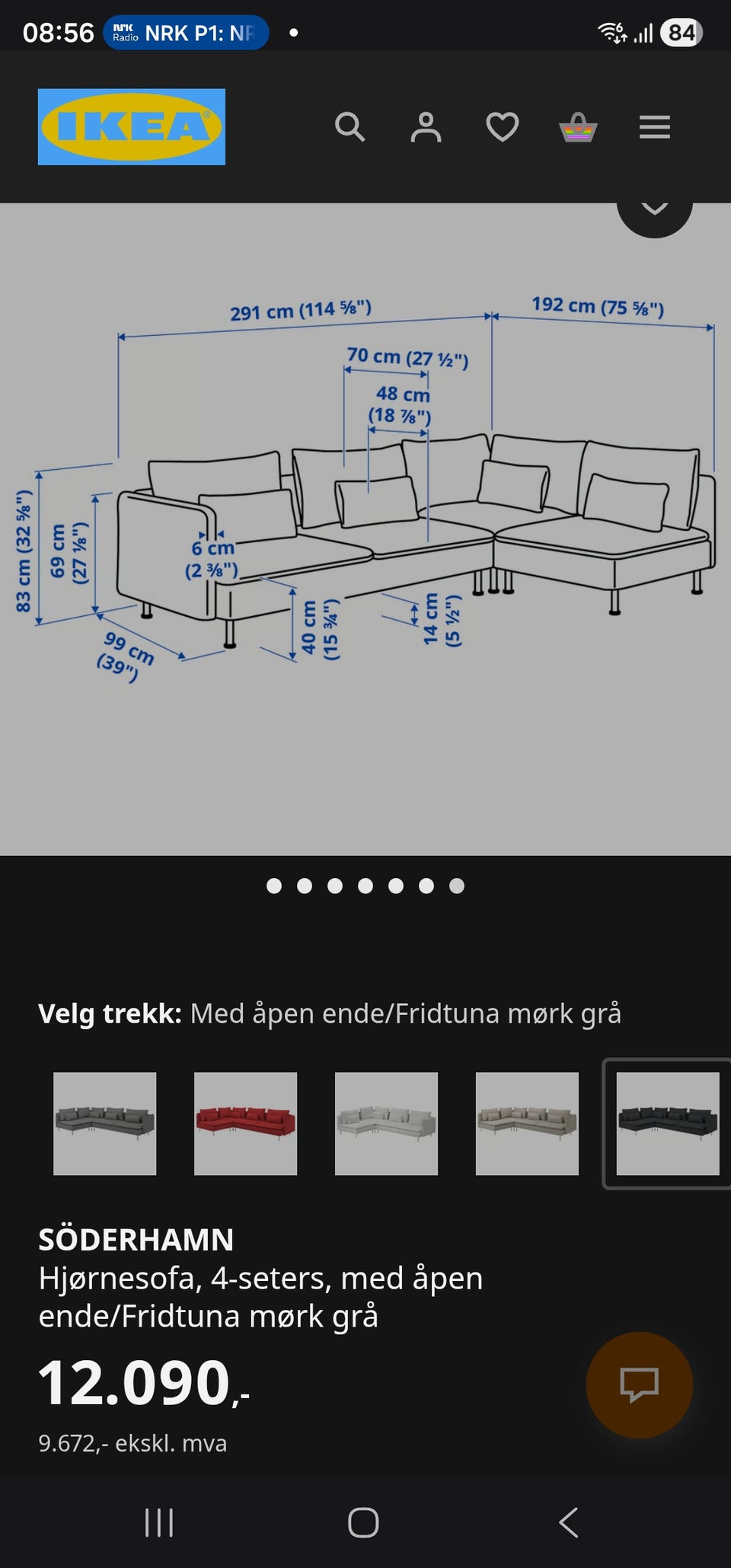Open the hamburger navigation menu

[653, 127]
